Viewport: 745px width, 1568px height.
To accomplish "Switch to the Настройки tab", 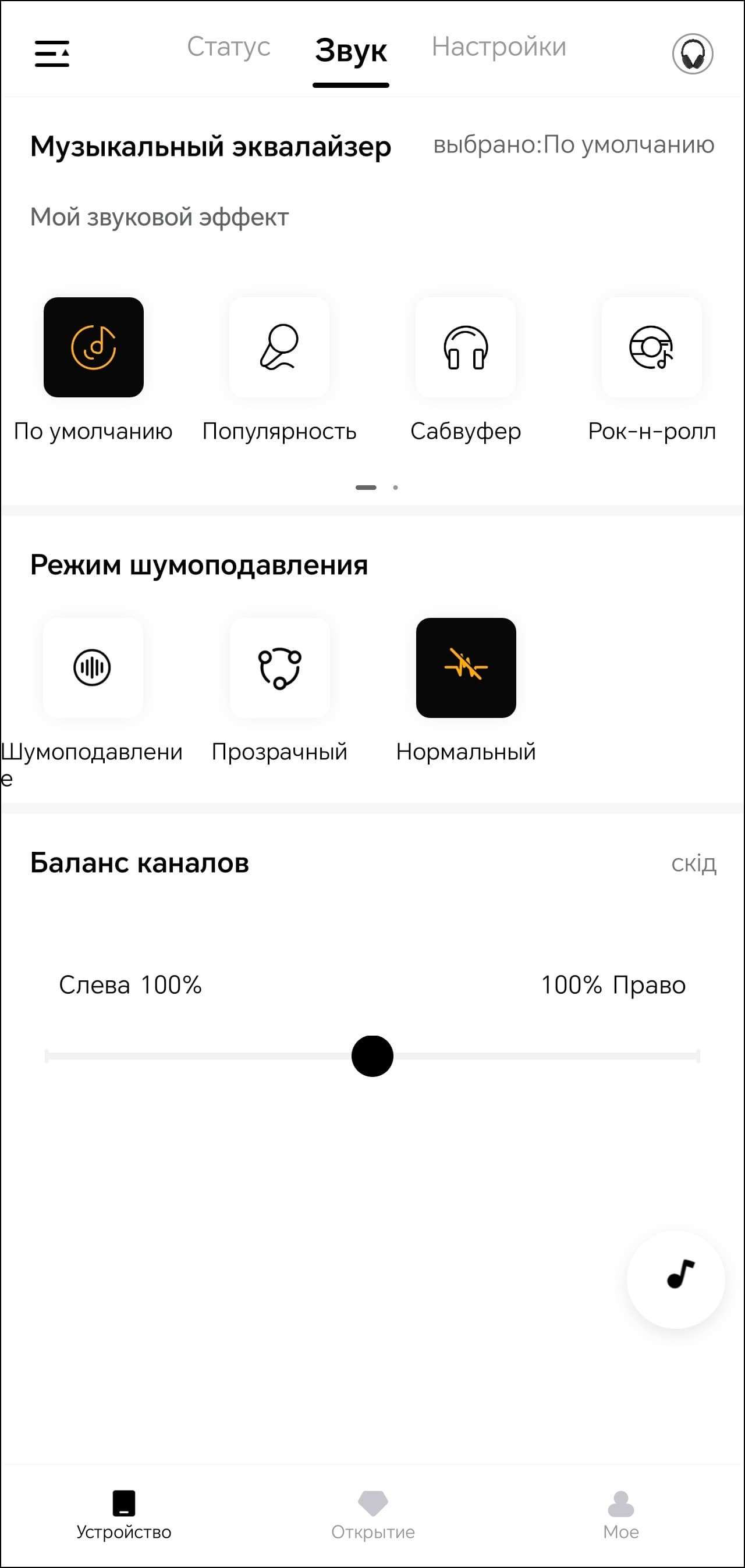I will point(498,47).
